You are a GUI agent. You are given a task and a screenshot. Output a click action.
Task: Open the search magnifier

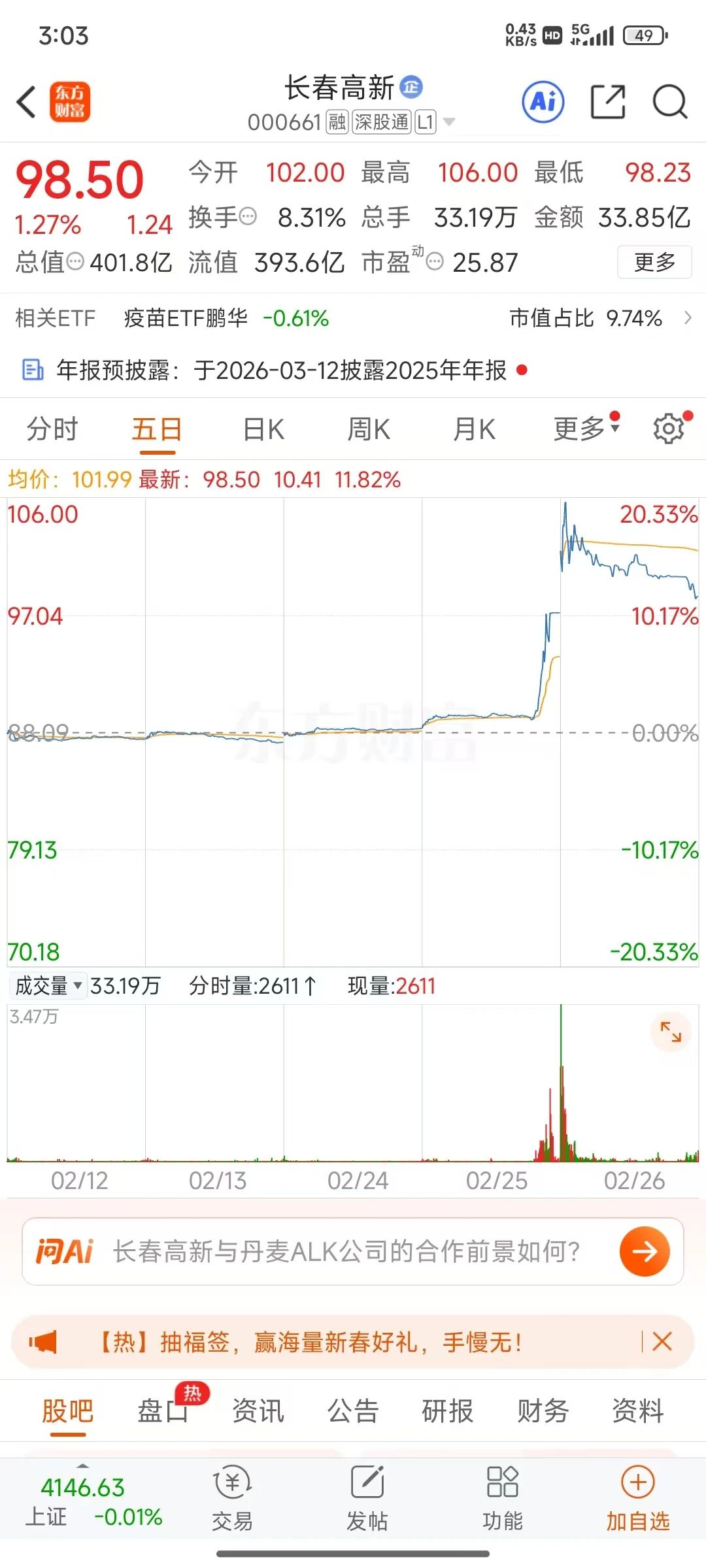coord(669,102)
